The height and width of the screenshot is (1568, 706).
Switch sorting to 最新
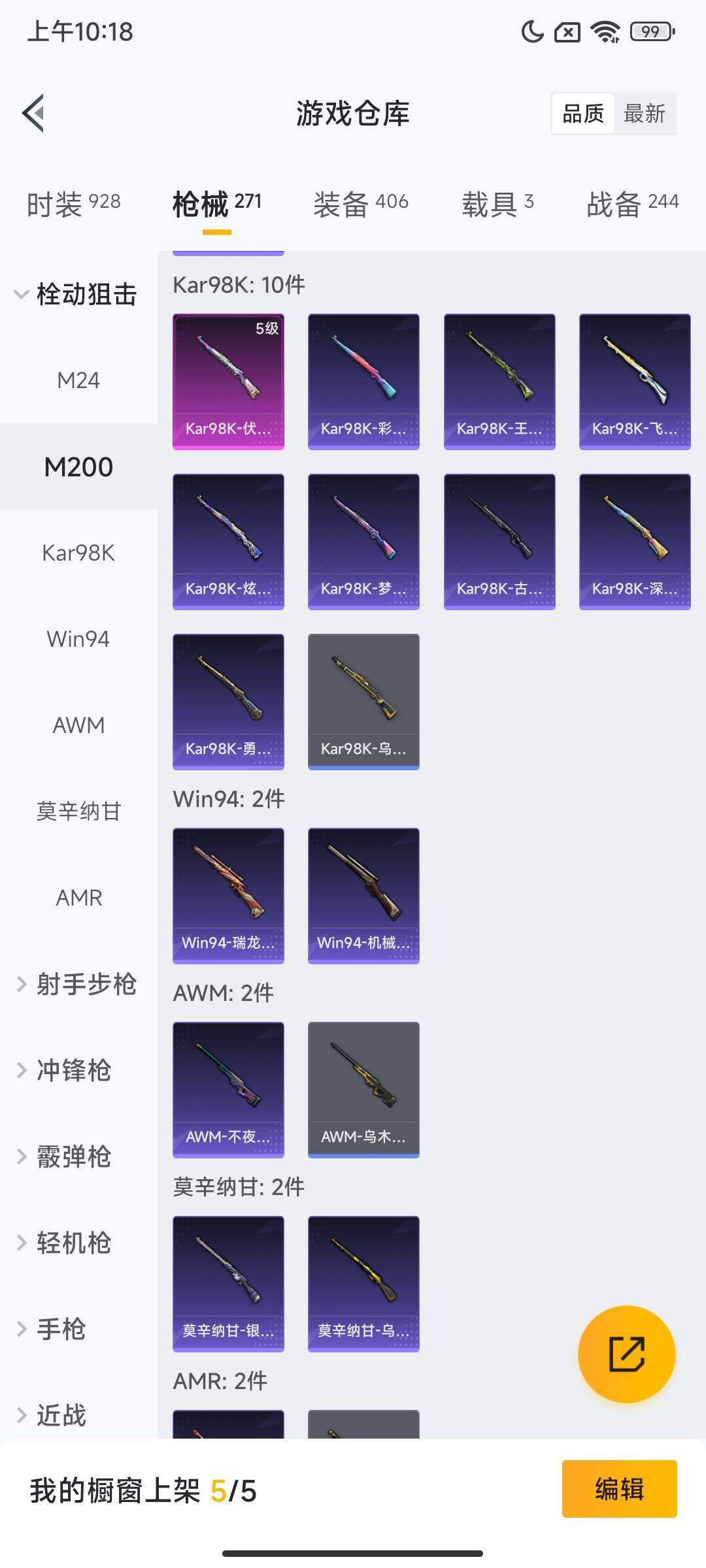point(645,113)
